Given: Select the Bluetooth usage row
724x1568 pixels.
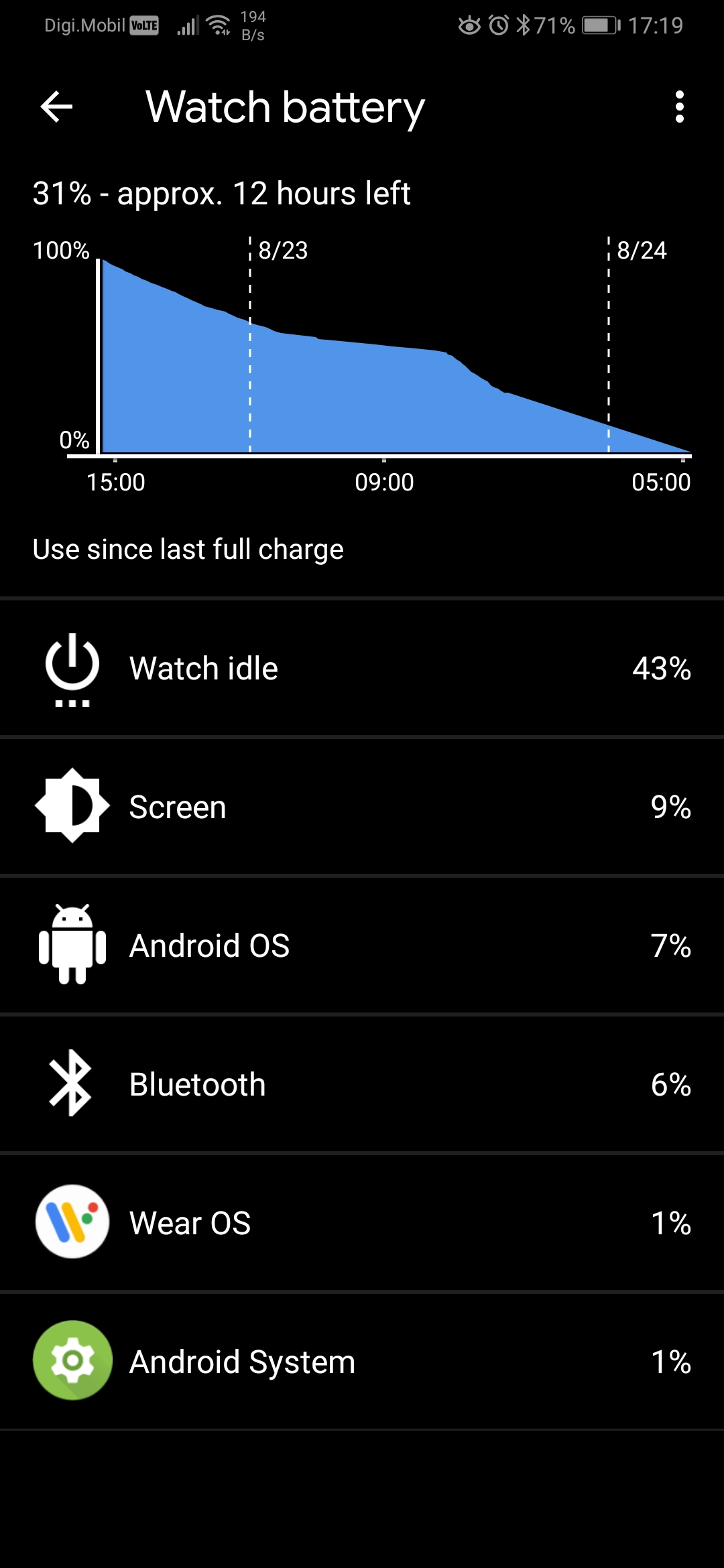Looking at the screenshot, I should click(362, 1084).
